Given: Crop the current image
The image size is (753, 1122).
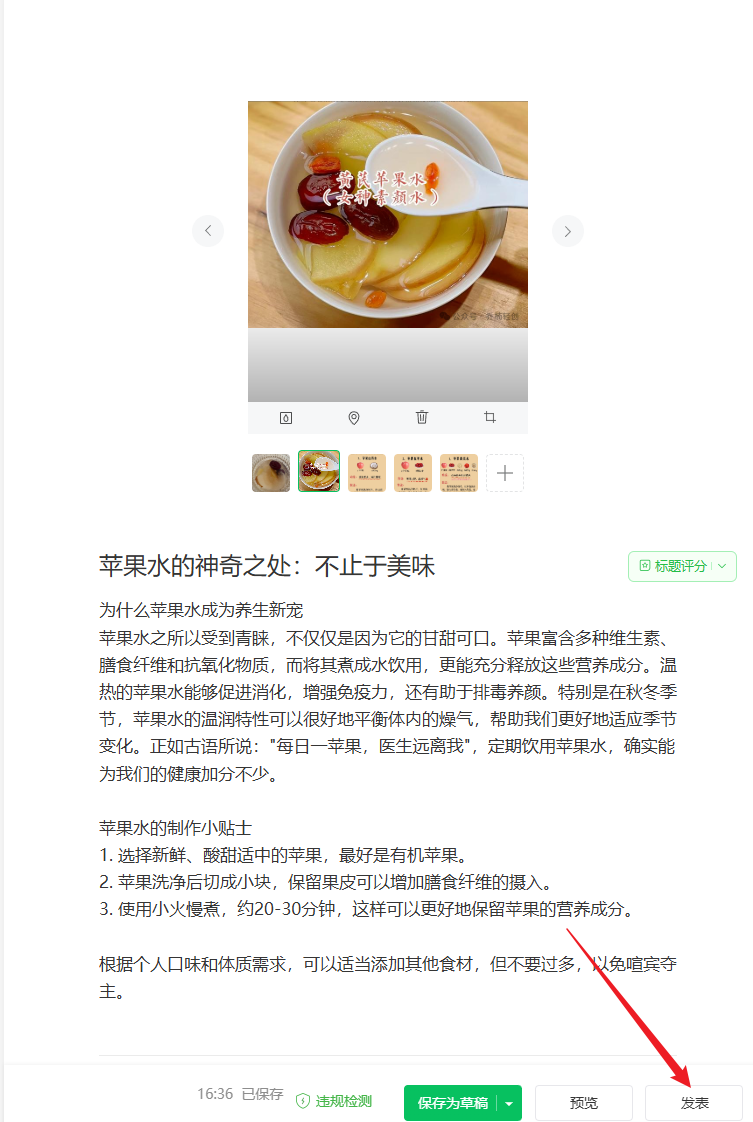Looking at the screenshot, I should coord(490,417).
